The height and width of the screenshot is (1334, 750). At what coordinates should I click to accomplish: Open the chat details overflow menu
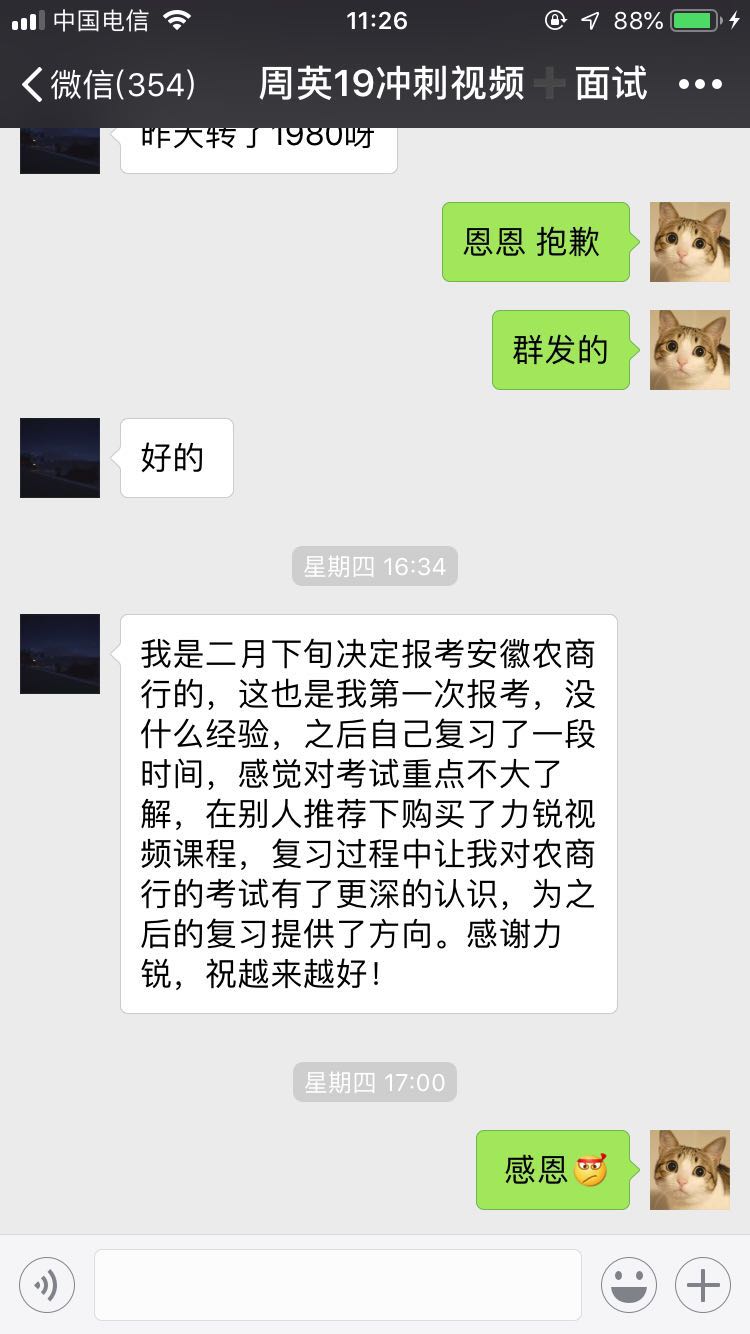[700, 84]
